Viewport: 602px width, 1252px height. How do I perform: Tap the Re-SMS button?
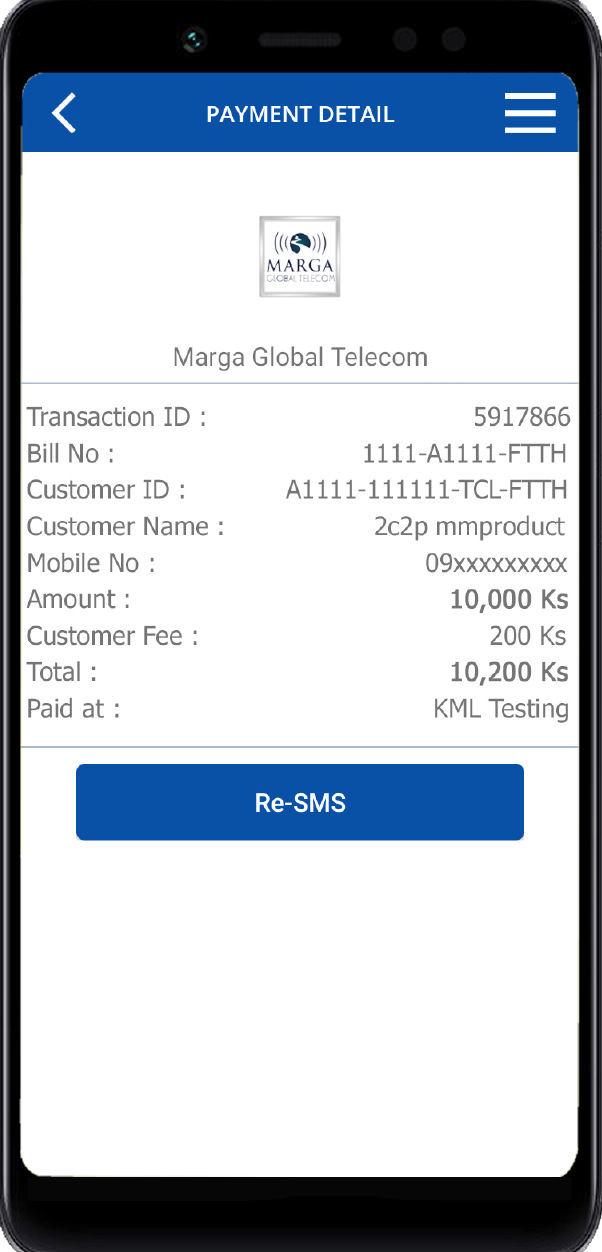(x=300, y=802)
